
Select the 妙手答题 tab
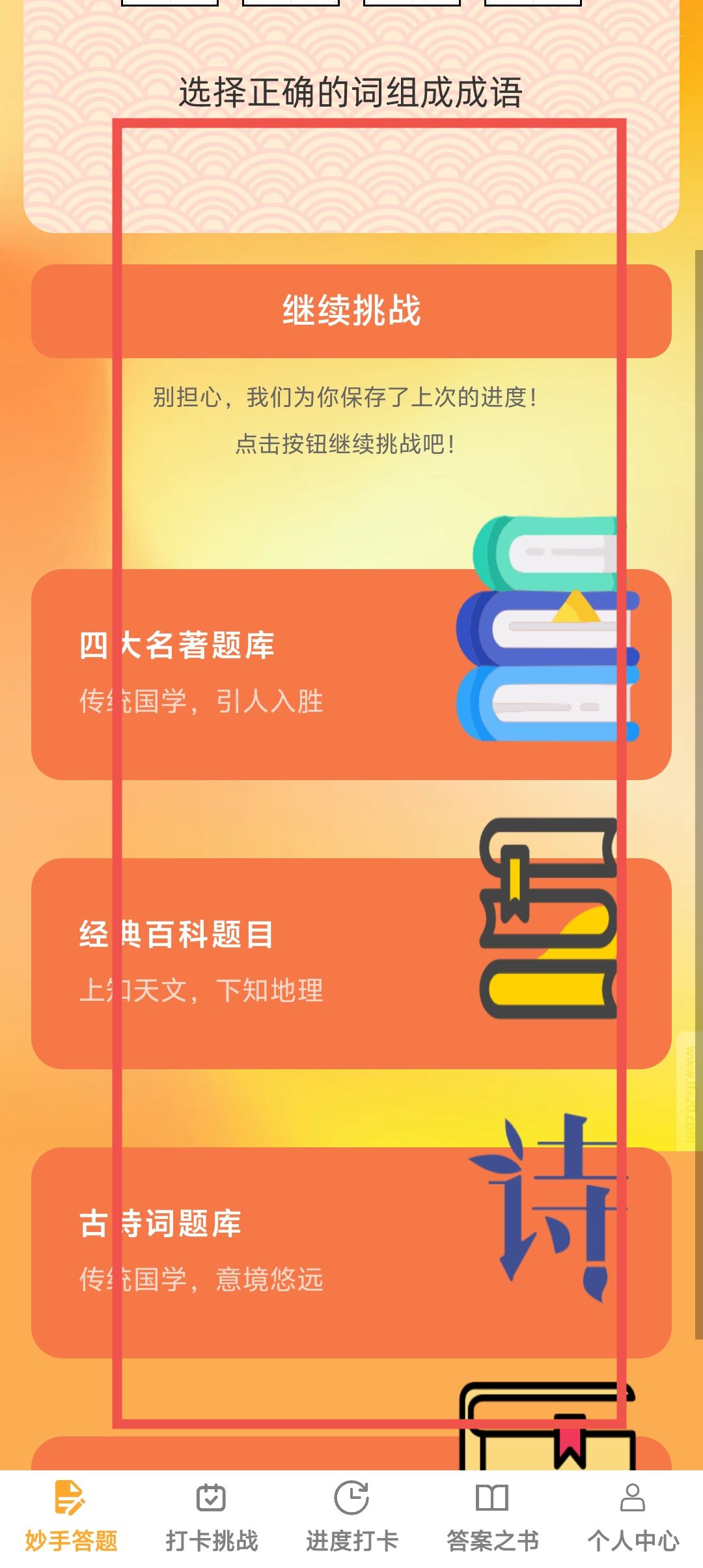tap(71, 1519)
